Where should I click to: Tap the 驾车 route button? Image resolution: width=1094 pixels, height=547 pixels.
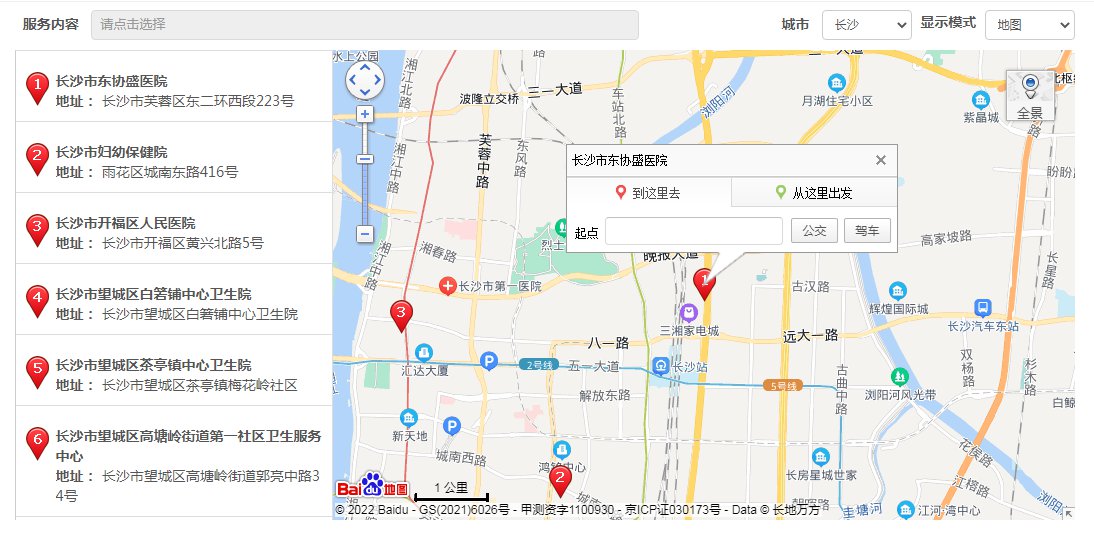(x=866, y=231)
